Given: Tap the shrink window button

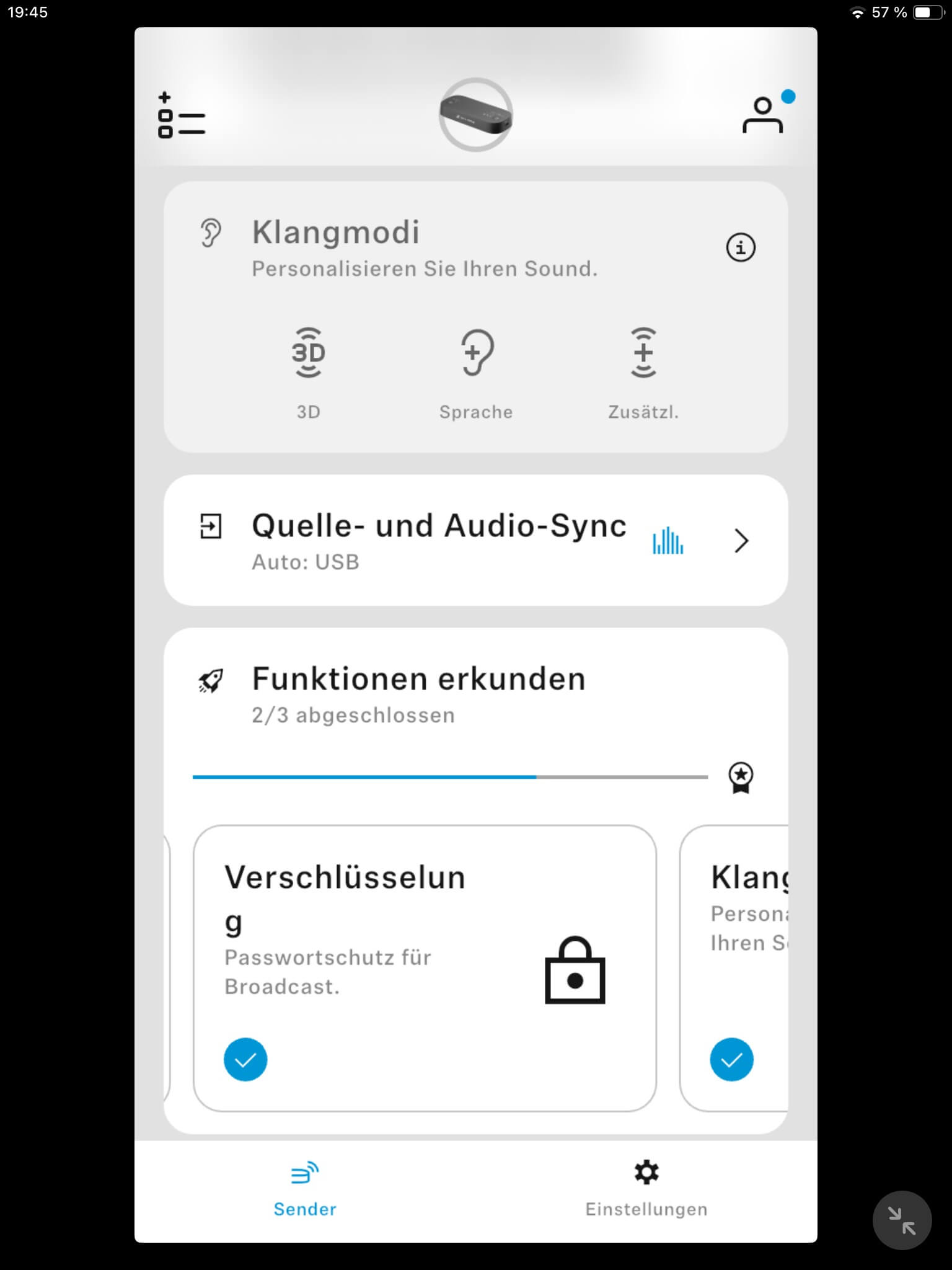Looking at the screenshot, I should [902, 1220].
